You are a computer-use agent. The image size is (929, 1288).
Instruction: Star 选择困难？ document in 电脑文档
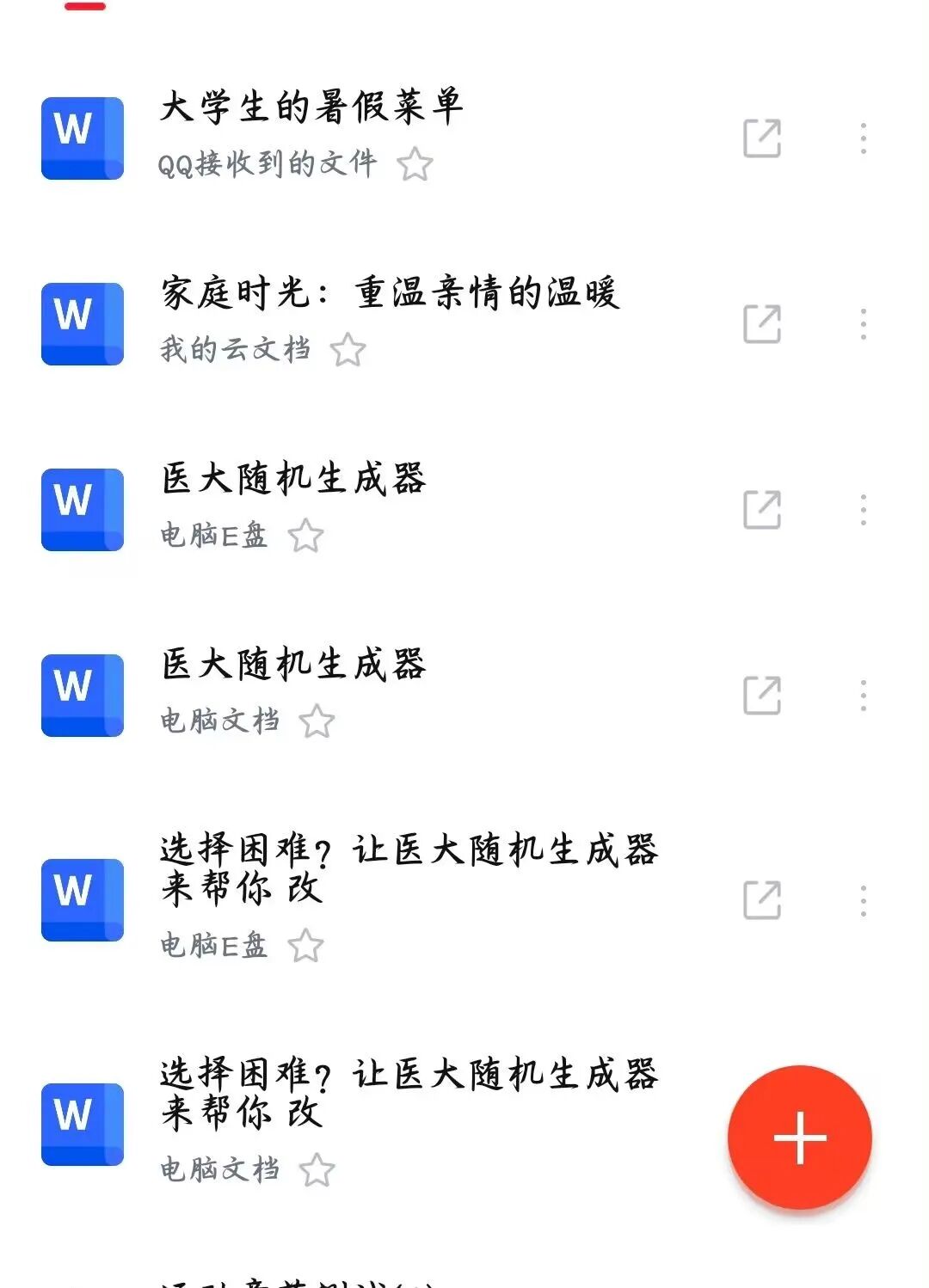coord(317,1170)
